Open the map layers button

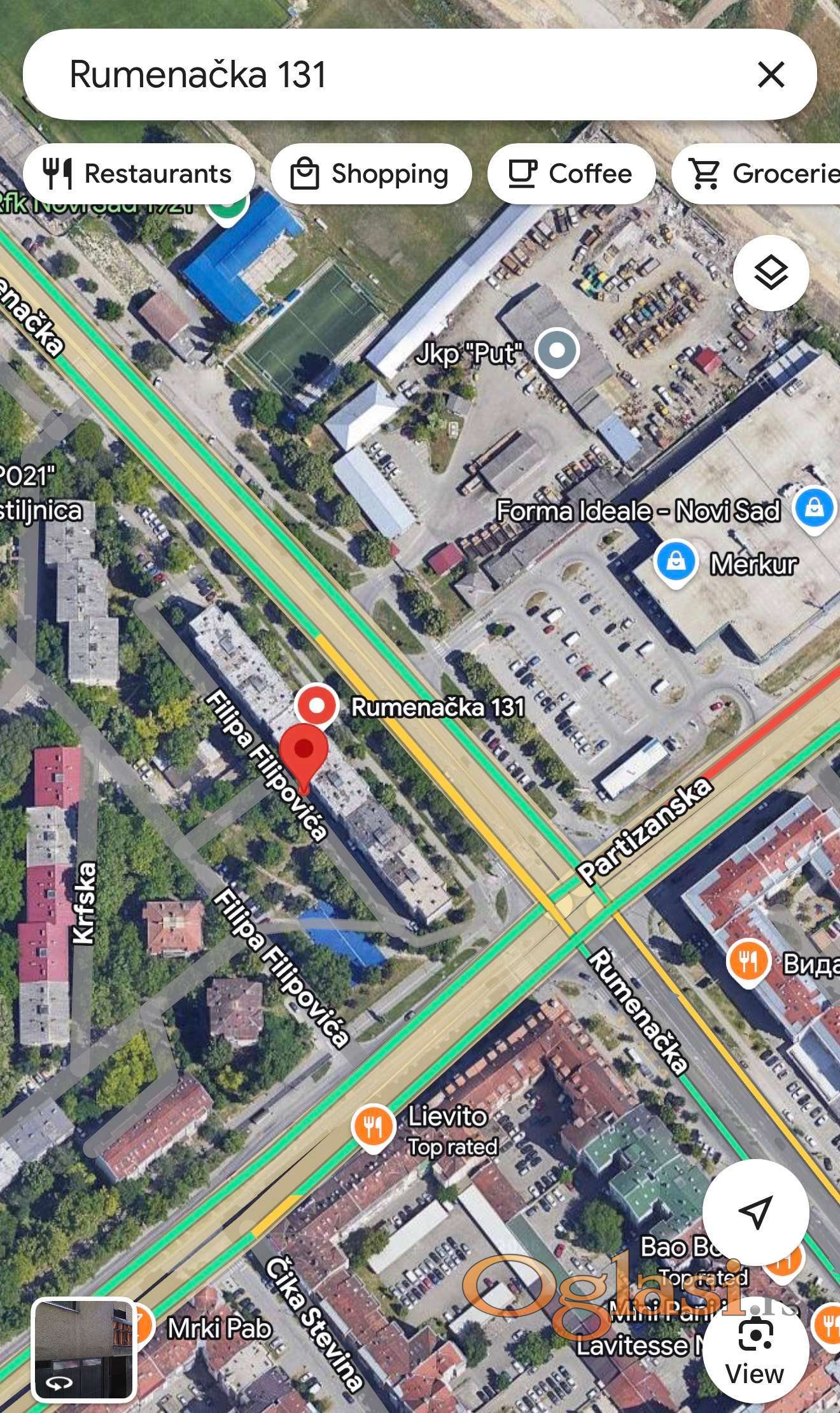point(771,272)
